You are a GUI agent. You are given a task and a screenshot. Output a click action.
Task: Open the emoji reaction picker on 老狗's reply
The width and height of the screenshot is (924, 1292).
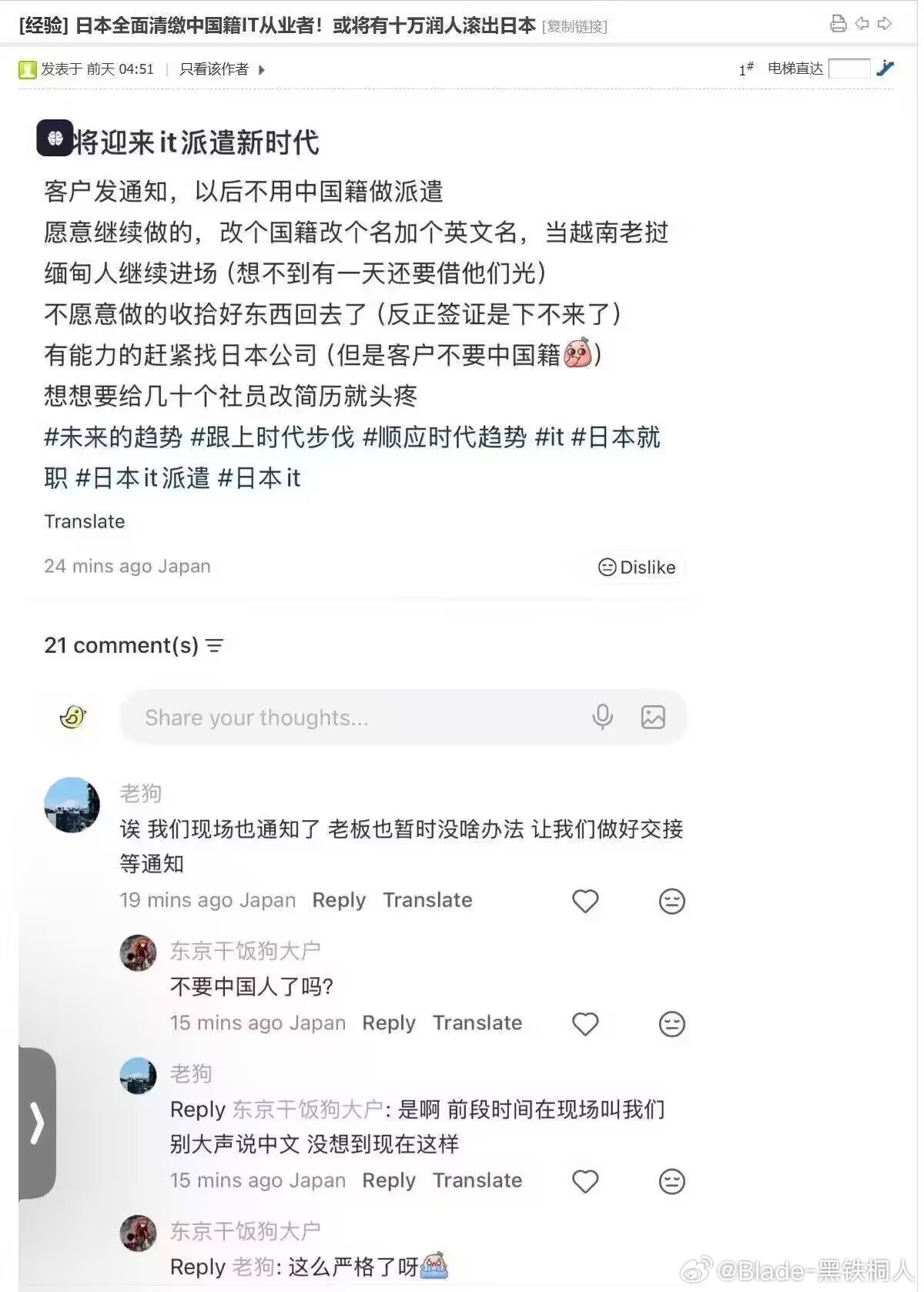(673, 1181)
